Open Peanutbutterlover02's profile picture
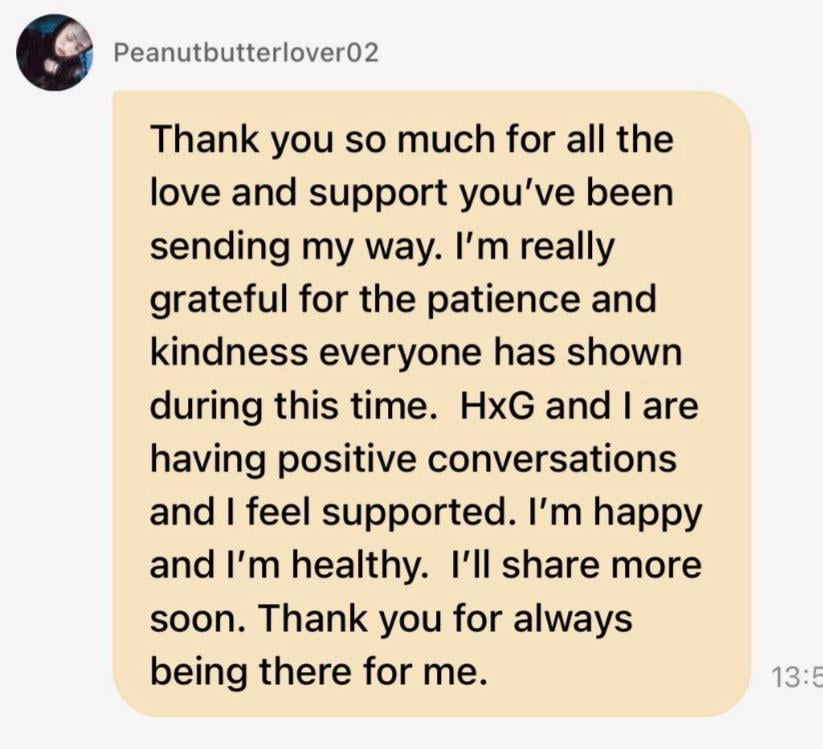 pyautogui.click(x=54, y=53)
